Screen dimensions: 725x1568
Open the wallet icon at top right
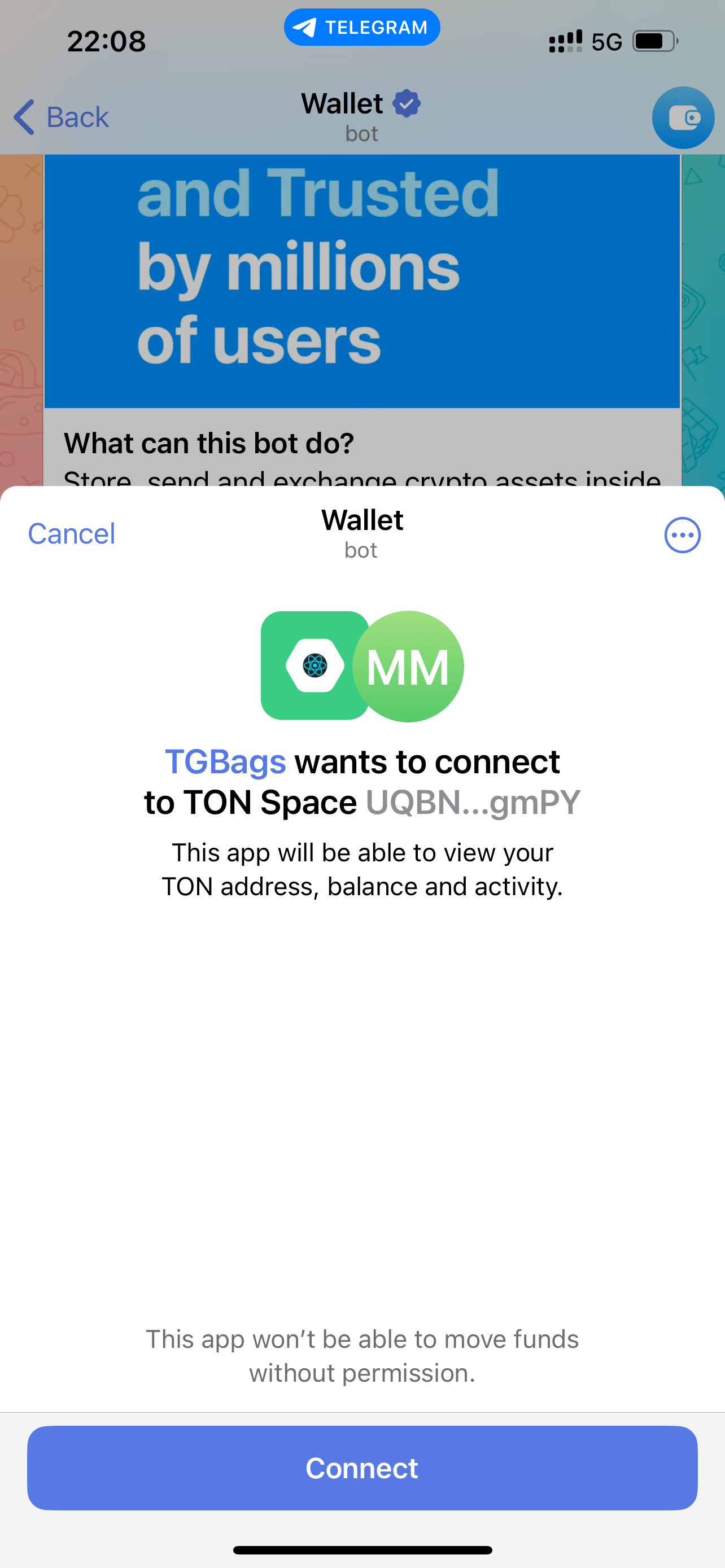coord(683,118)
